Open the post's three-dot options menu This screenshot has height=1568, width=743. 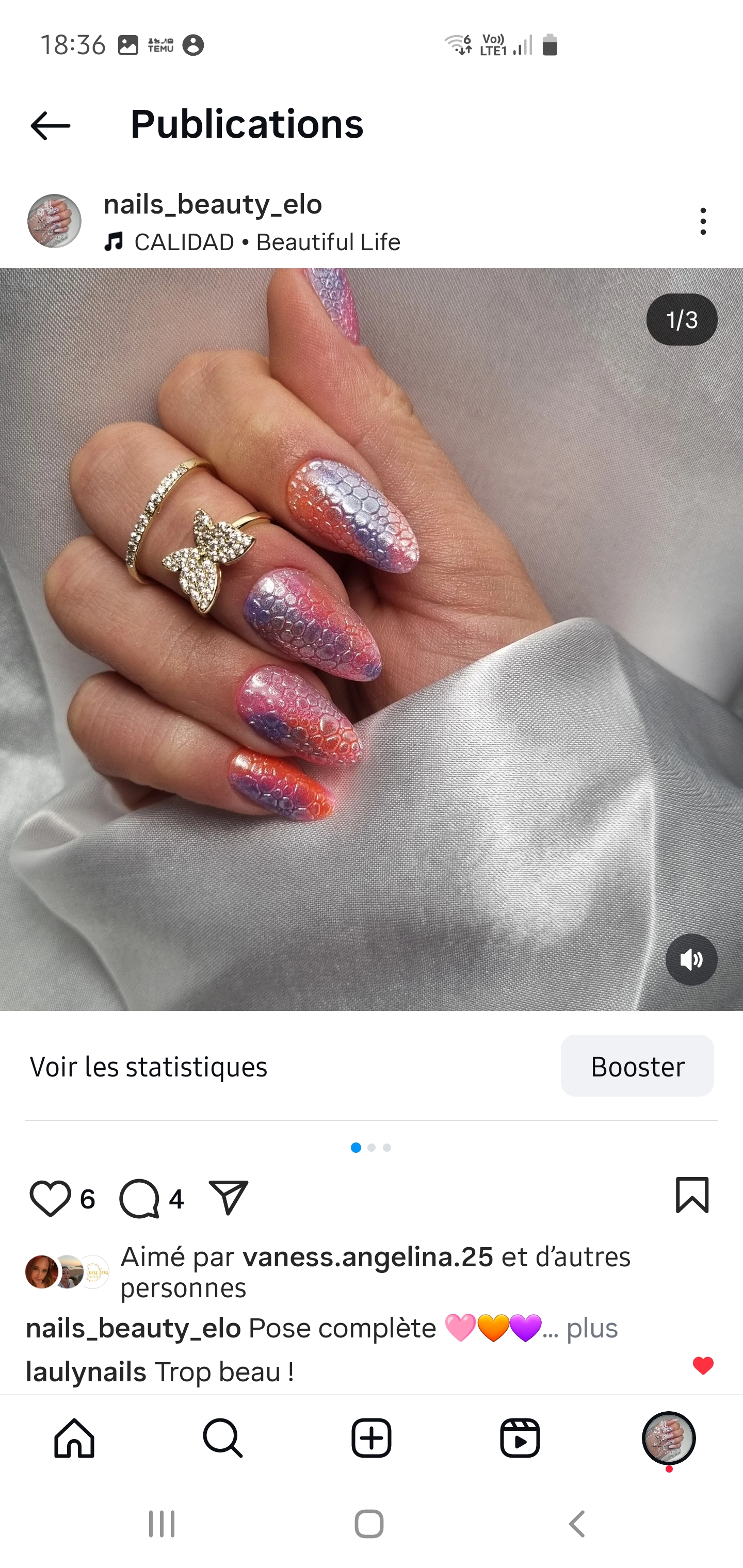click(x=703, y=221)
